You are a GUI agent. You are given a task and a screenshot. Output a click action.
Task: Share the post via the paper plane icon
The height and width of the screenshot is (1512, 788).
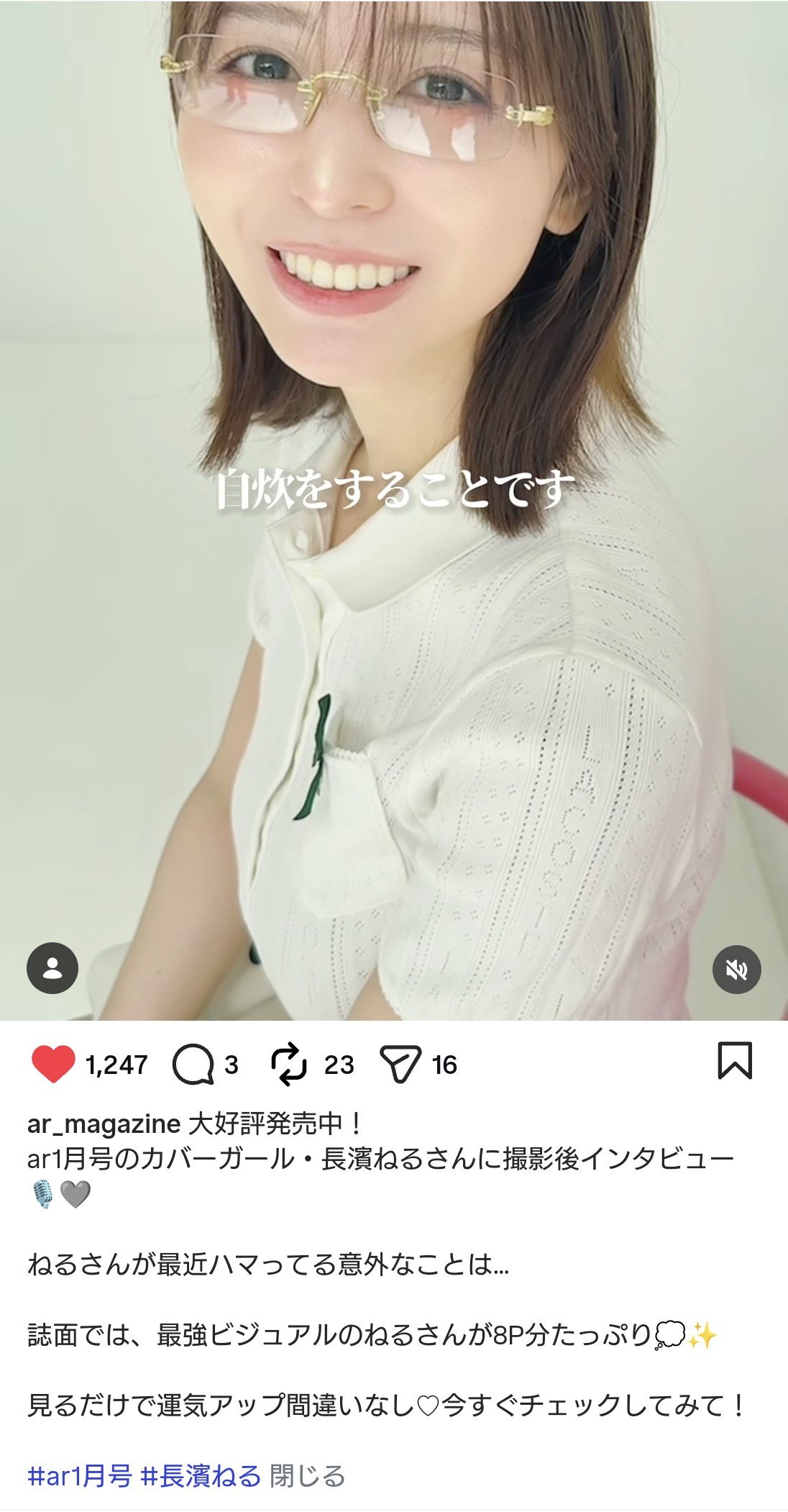400,1065
